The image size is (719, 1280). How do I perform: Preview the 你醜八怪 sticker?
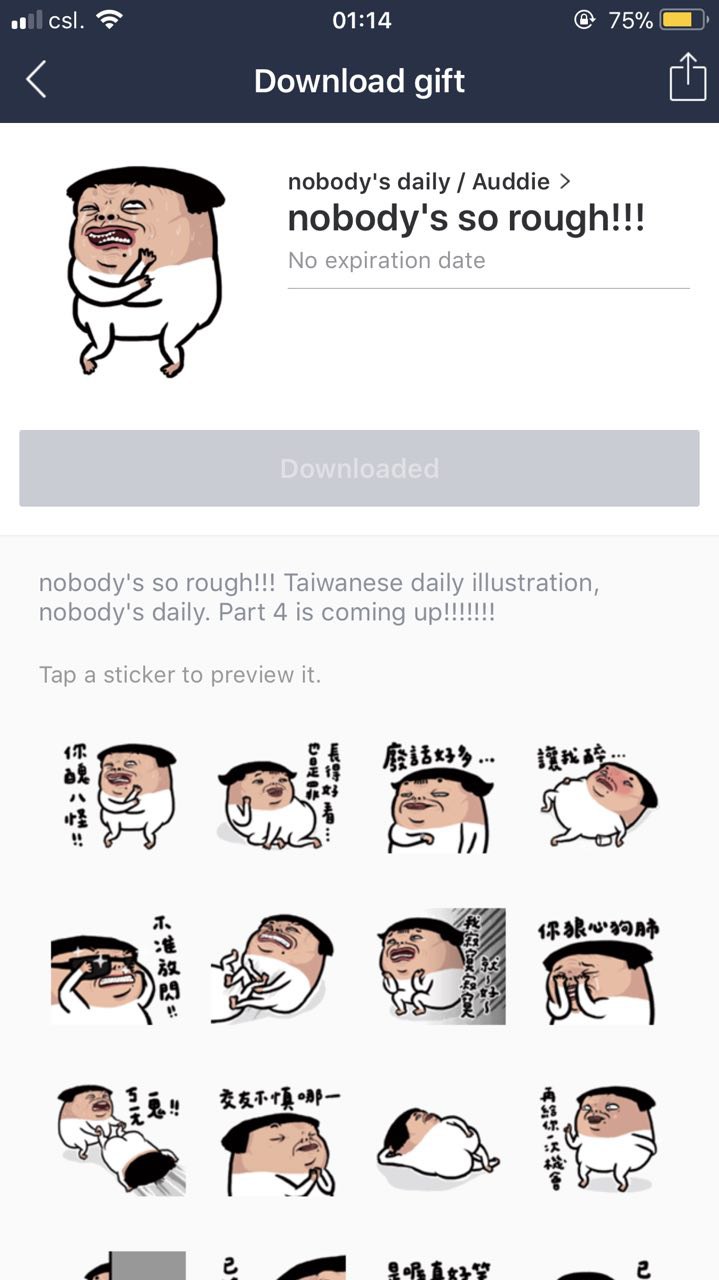[x=118, y=797]
